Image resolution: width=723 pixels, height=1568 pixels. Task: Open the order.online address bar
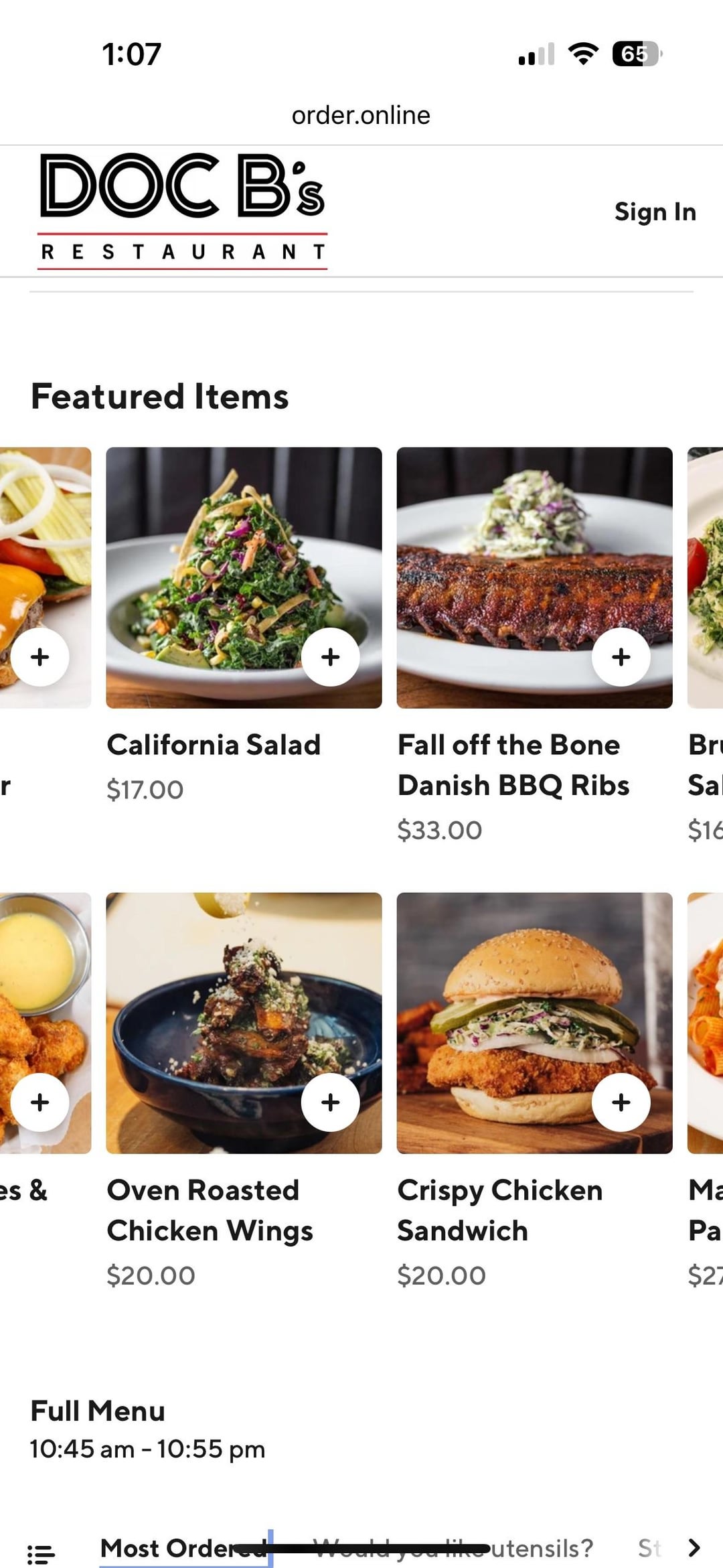361,115
